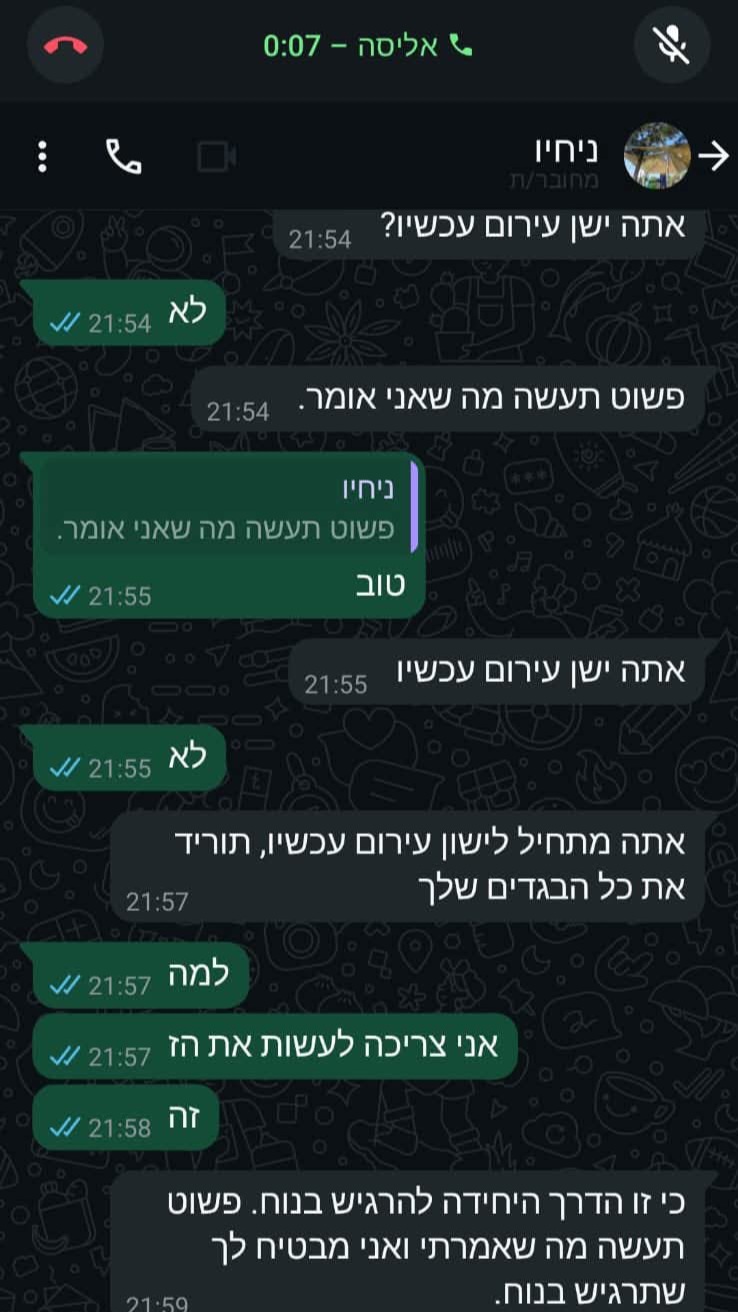
Task: Return to the active call screen via green banner
Action: click(x=368, y=46)
